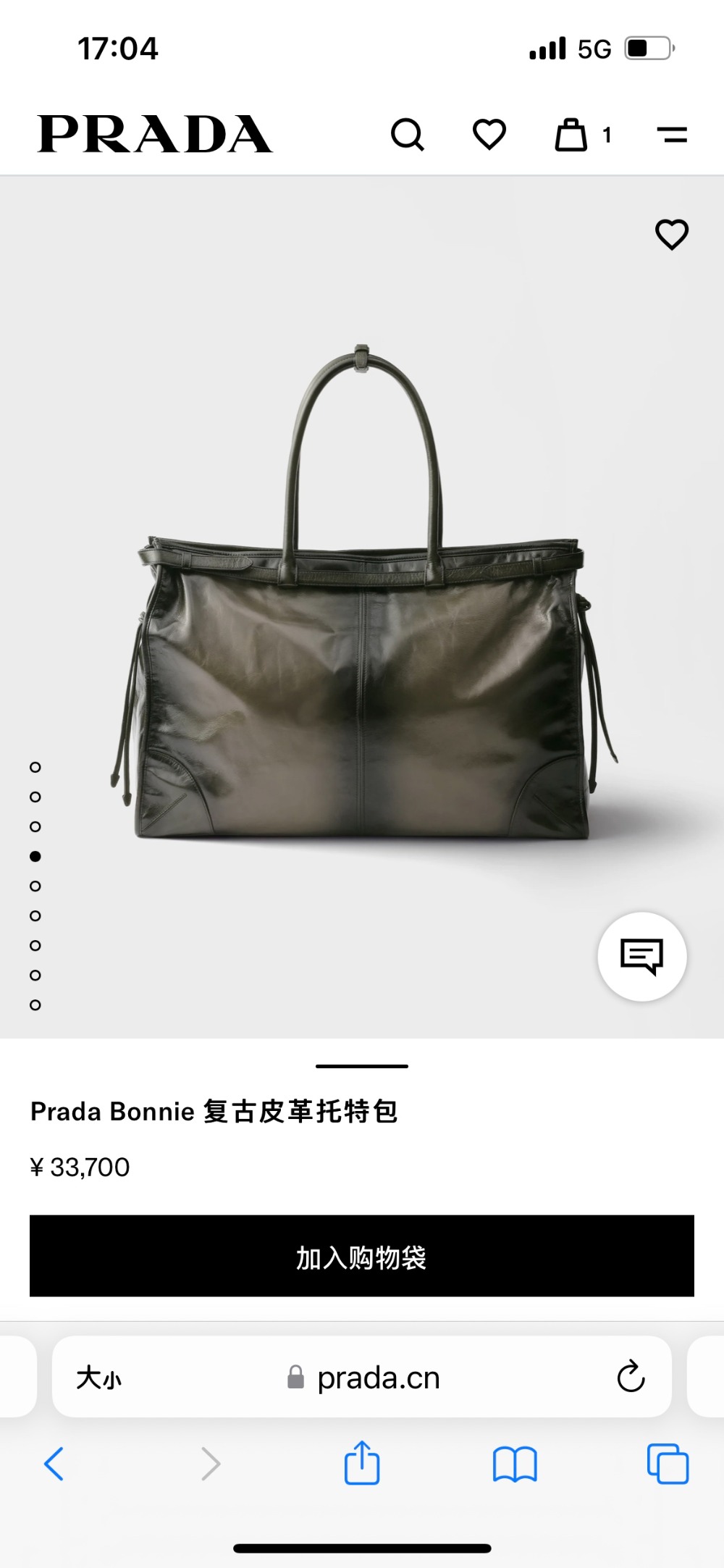Tap the PRADA logo for homepage
Image resolution: width=724 pixels, height=1568 pixels.
point(155,135)
